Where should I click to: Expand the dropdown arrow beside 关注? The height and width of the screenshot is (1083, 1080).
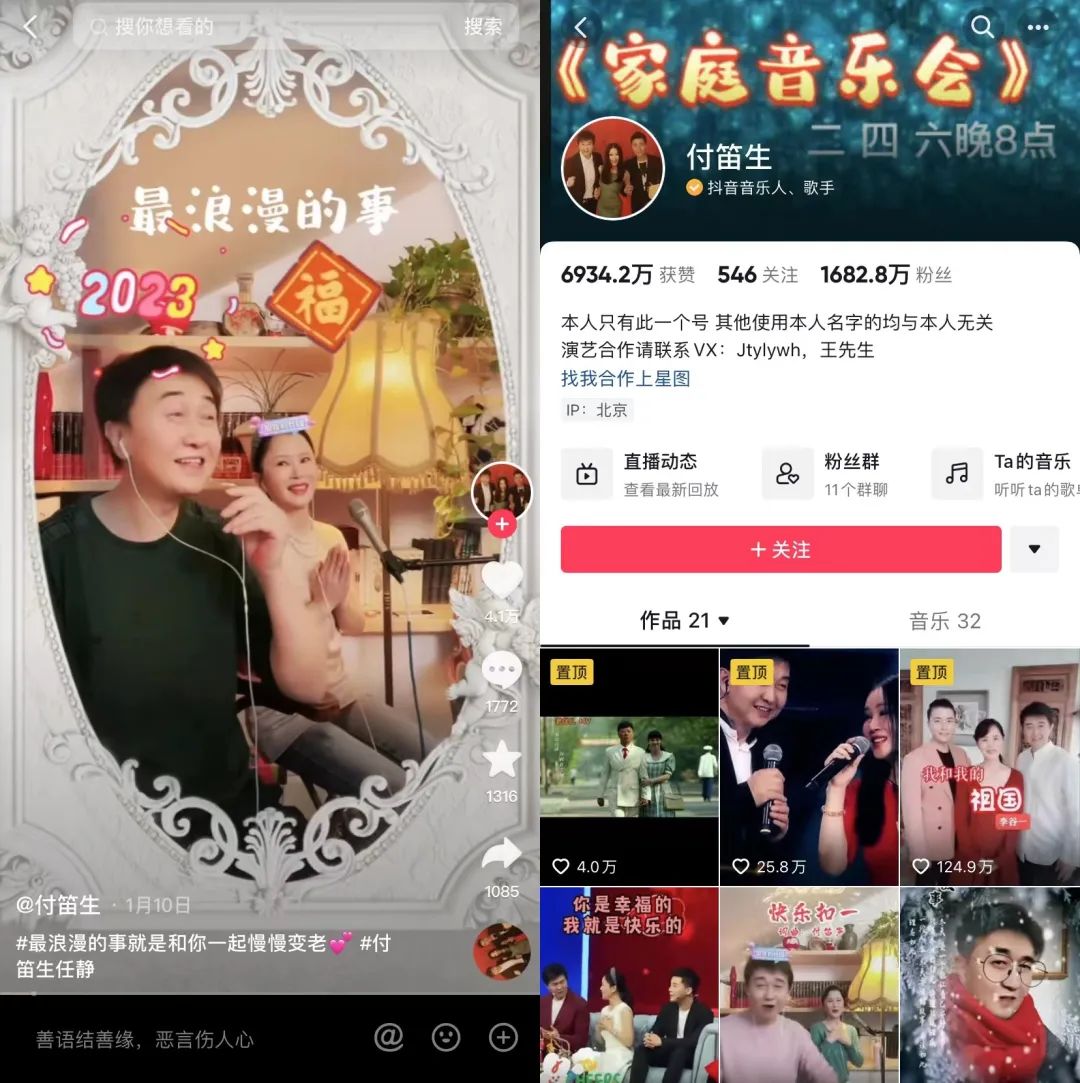click(1034, 550)
